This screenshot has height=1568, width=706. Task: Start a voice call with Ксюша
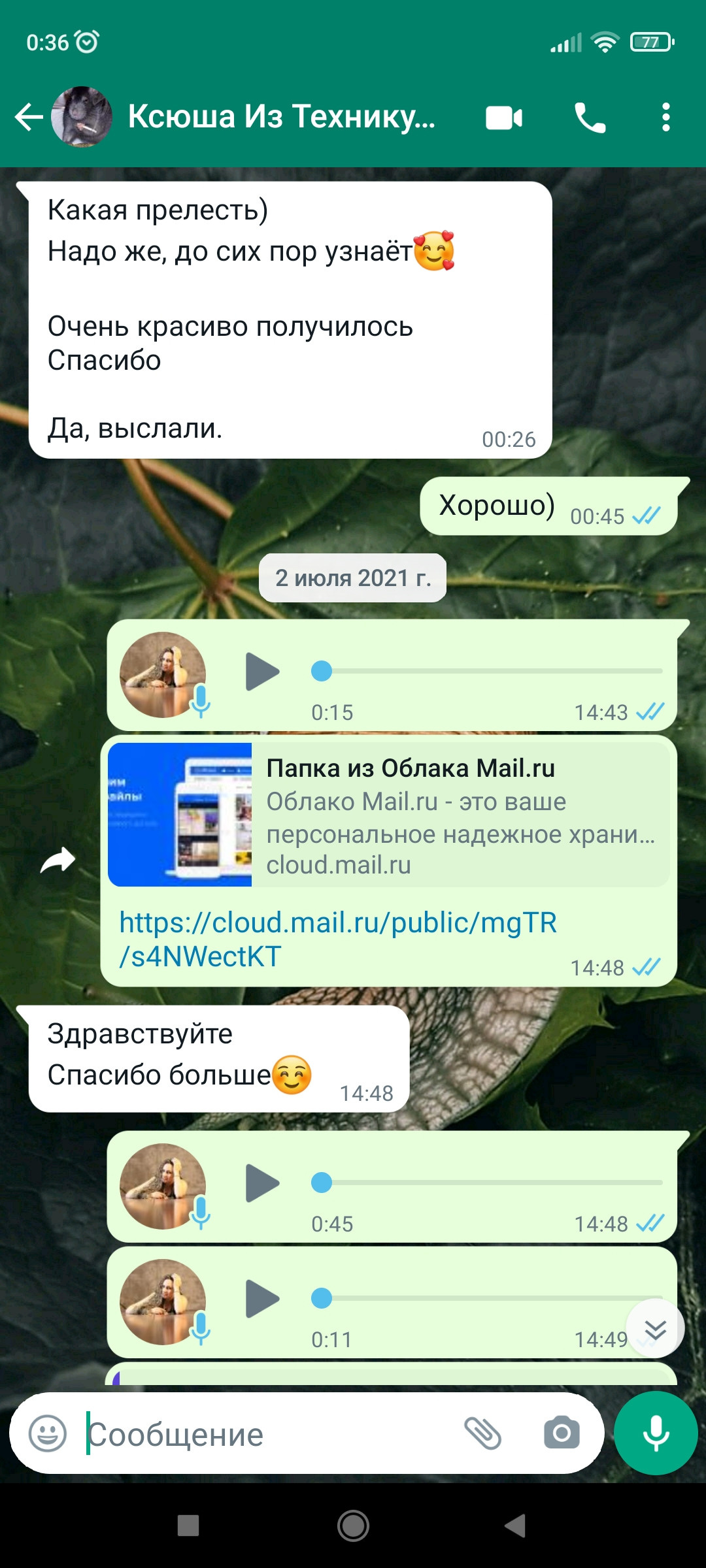click(x=590, y=118)
